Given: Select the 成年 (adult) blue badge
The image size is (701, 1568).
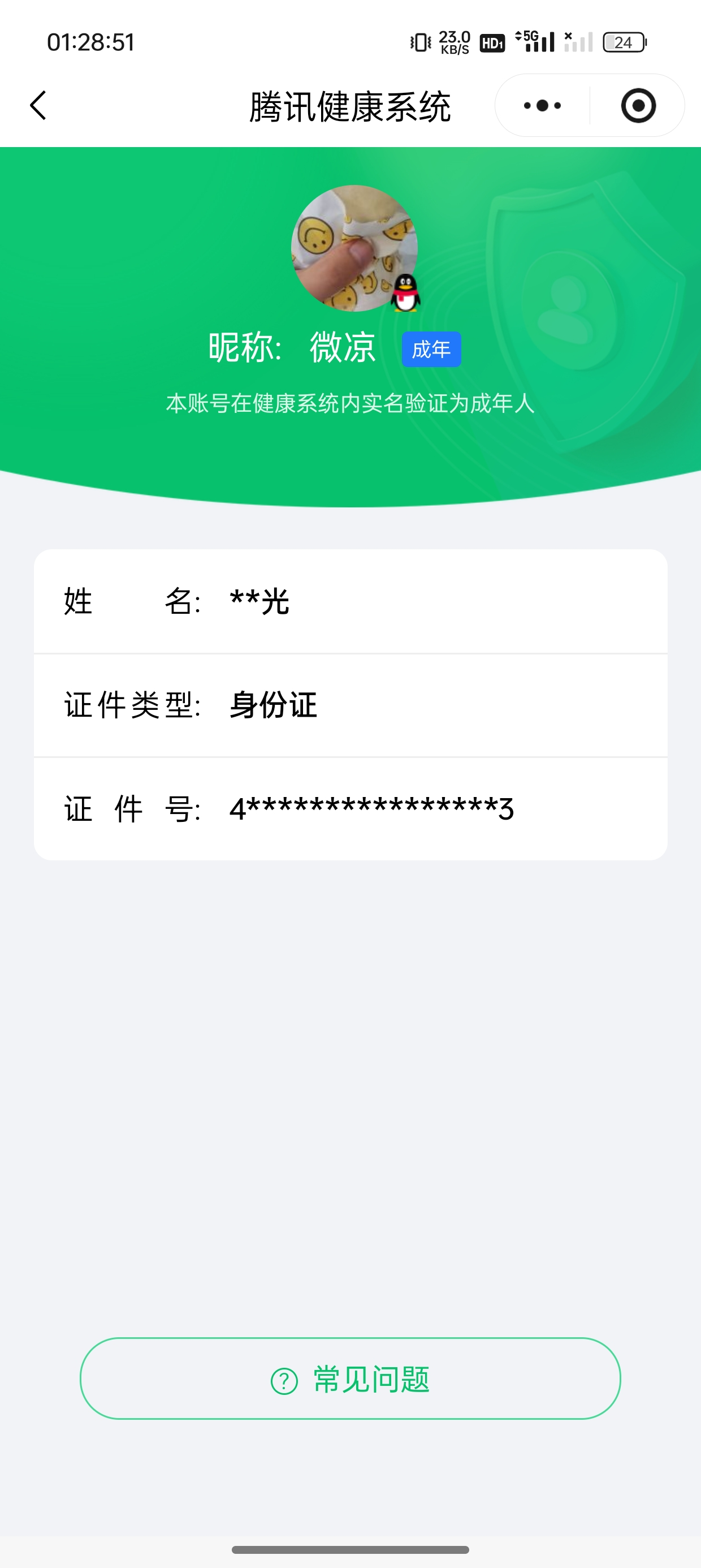Looking at the screenshot, I should [431, 348].
